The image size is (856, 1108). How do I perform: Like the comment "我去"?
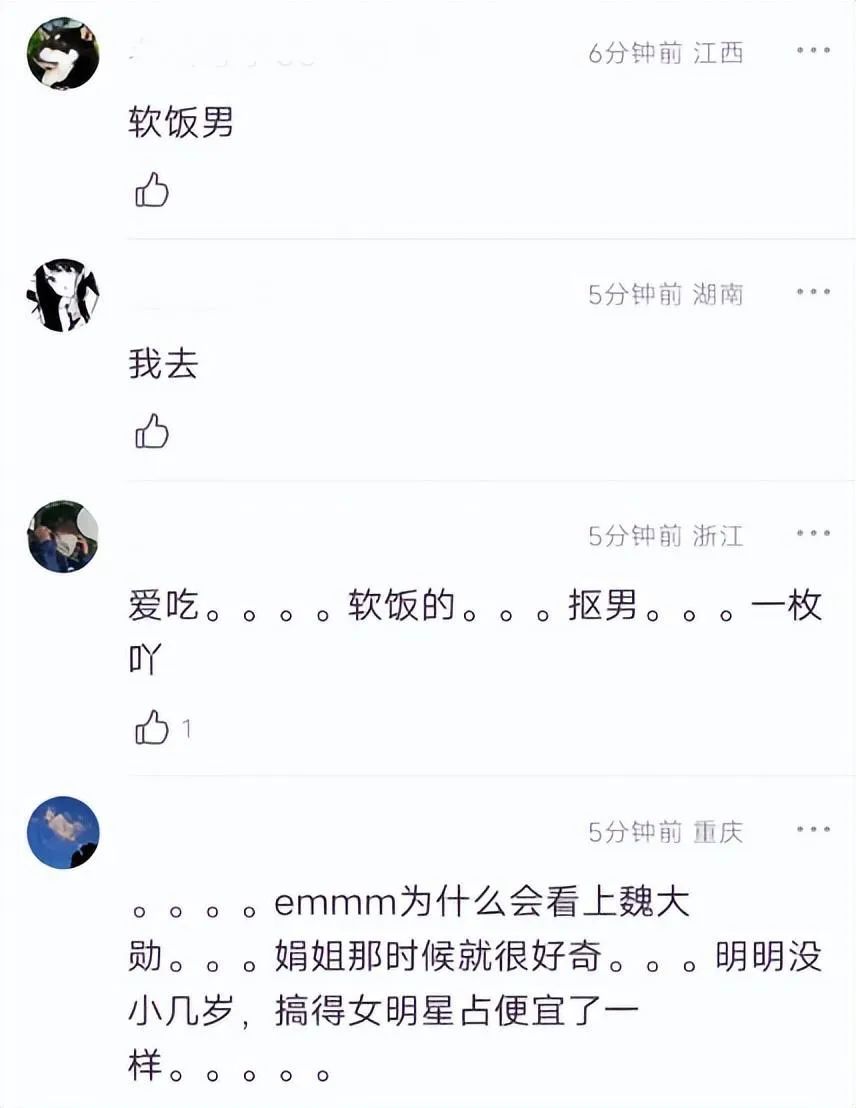152,431
